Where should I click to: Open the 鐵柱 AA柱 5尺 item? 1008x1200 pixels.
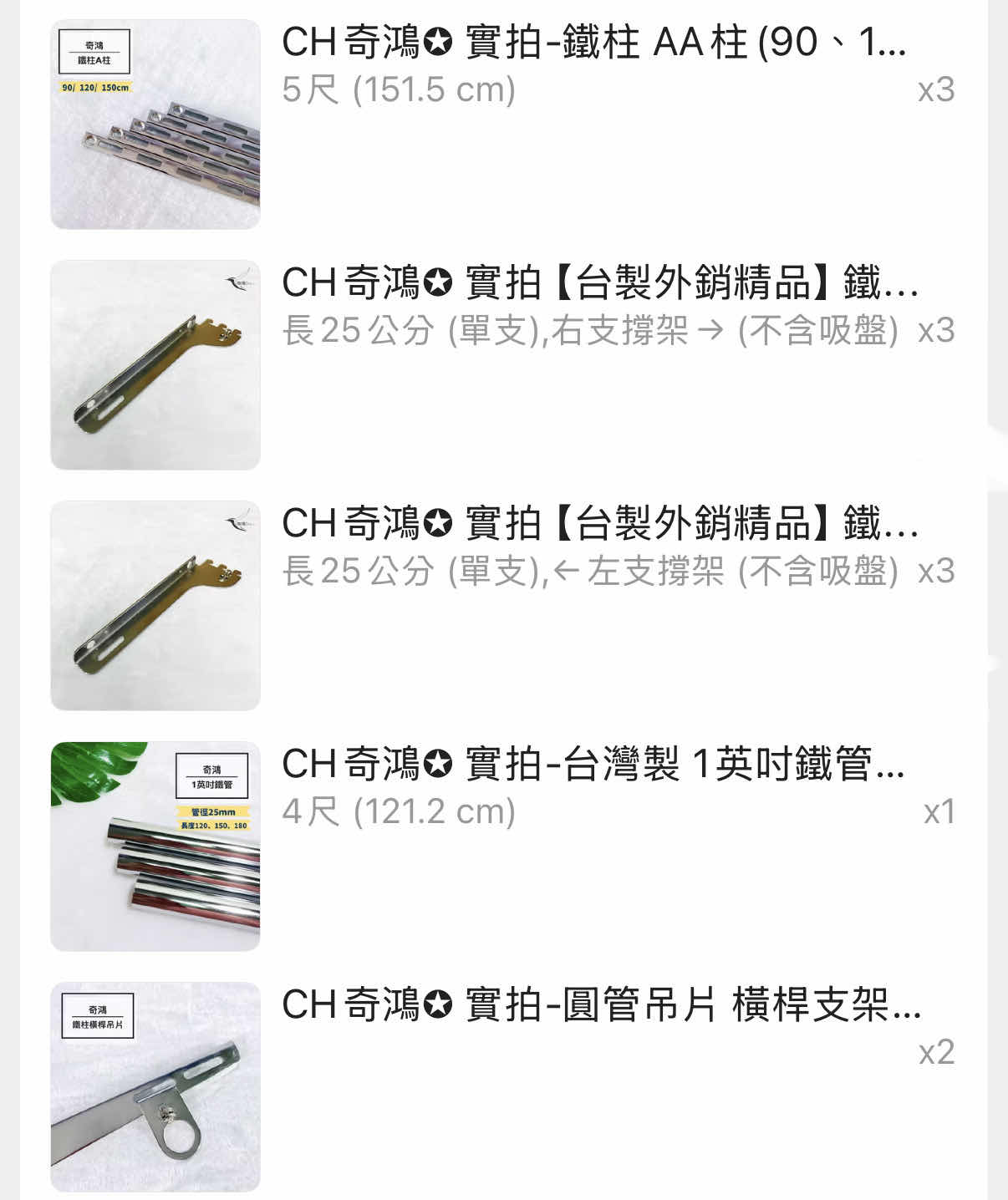[x=593, y=42]
